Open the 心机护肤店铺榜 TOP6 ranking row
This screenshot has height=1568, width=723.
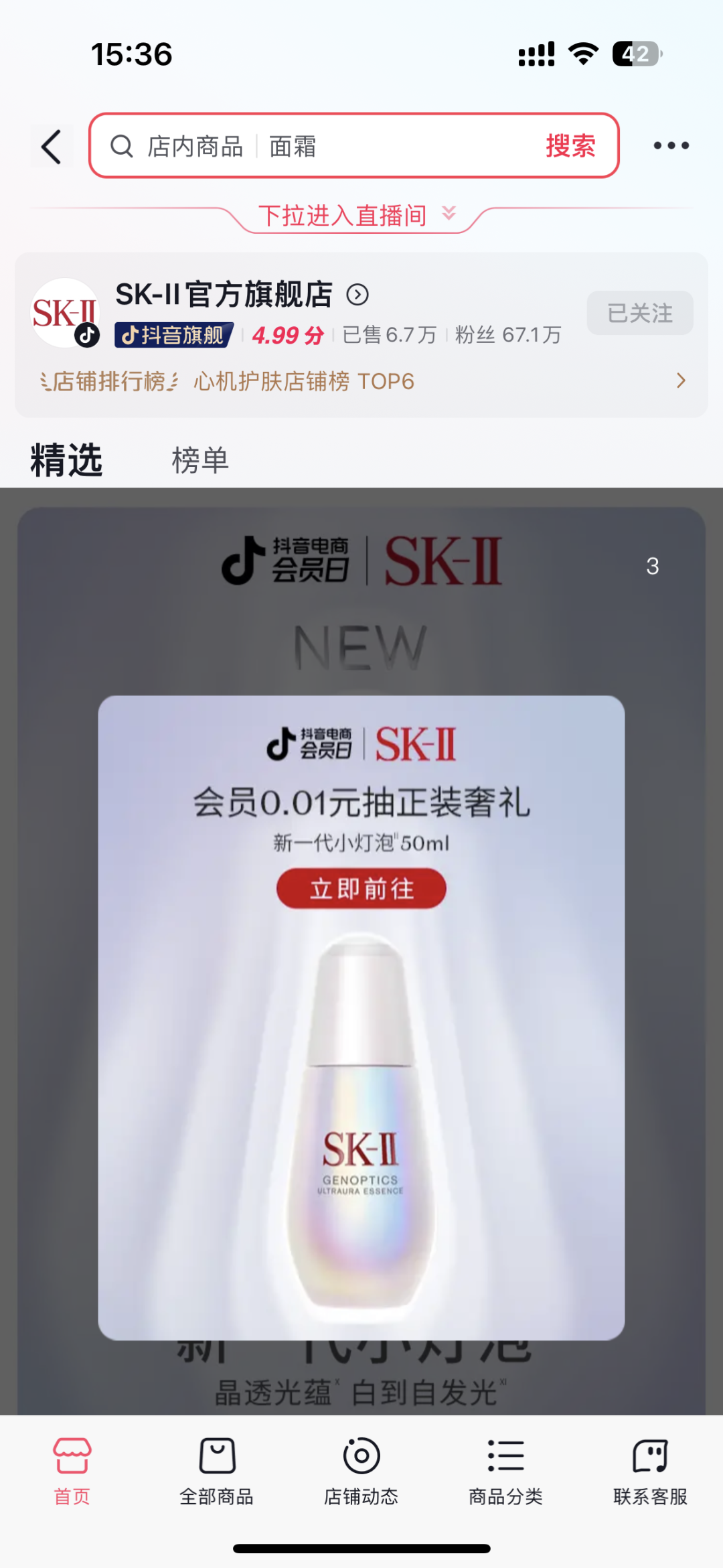361,381
